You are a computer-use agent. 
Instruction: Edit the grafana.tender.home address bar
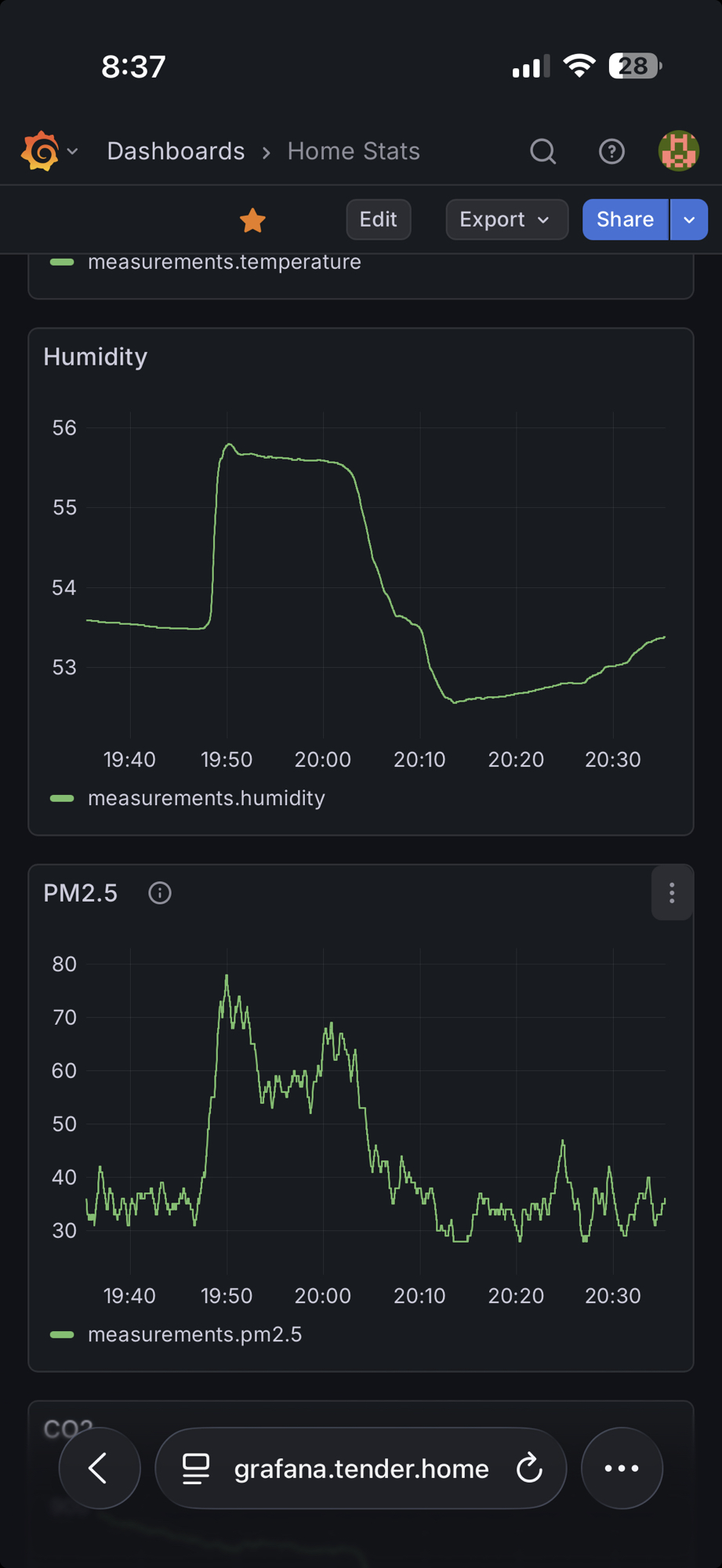(361, 1468)
